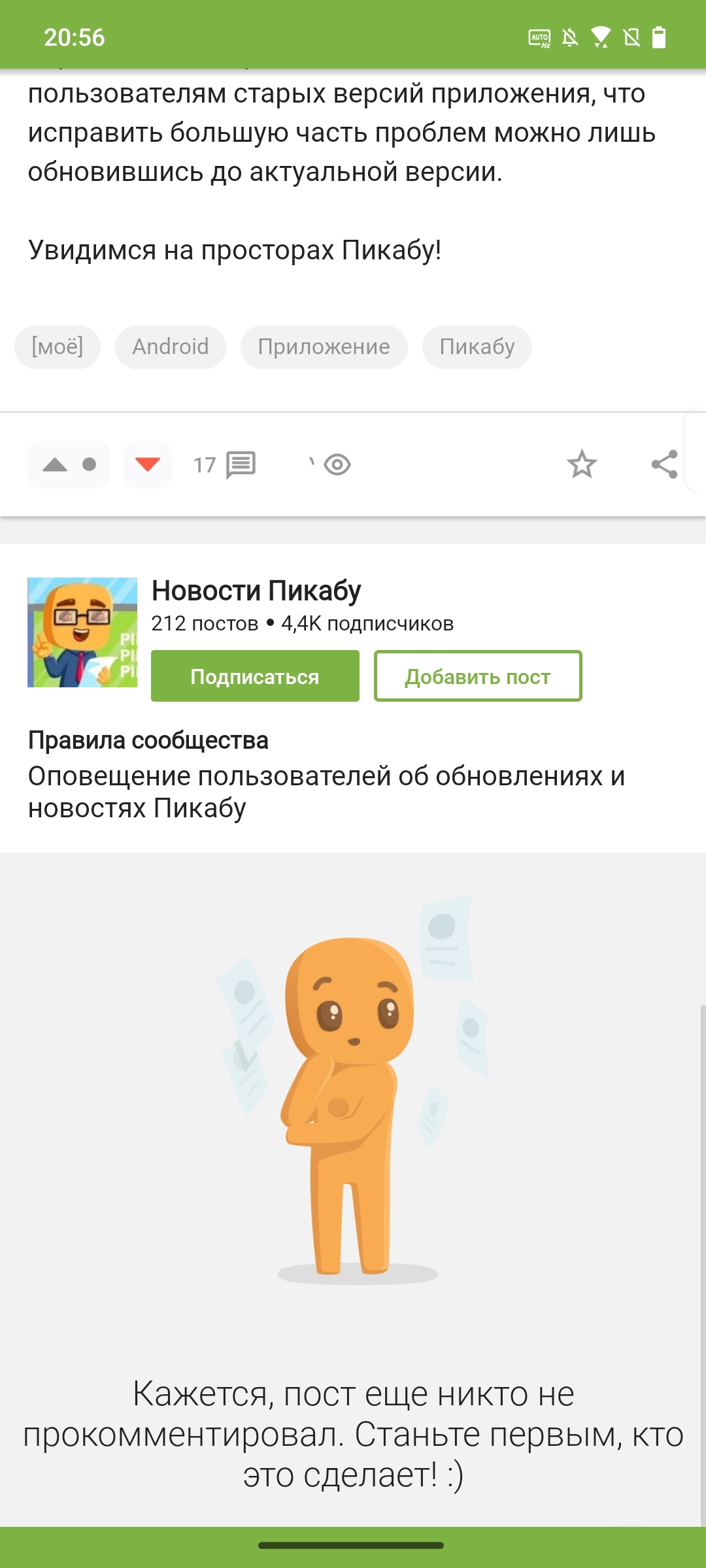Upvote the post with the up arrow
The image size is (706, 1568).
pyautogui.click(x=56, y=465)
